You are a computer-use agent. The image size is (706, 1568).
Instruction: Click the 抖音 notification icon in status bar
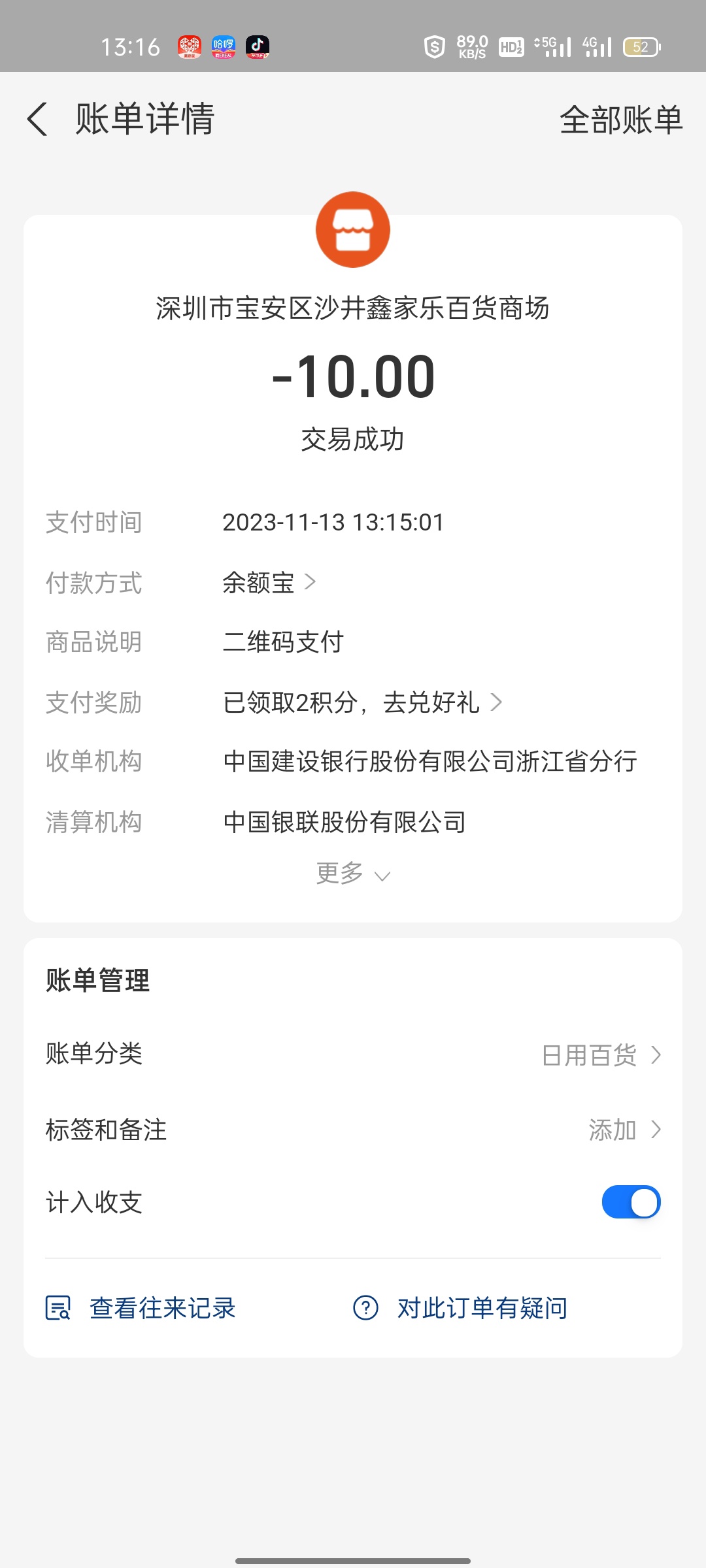pyautogui.click(x=256, y=46)
